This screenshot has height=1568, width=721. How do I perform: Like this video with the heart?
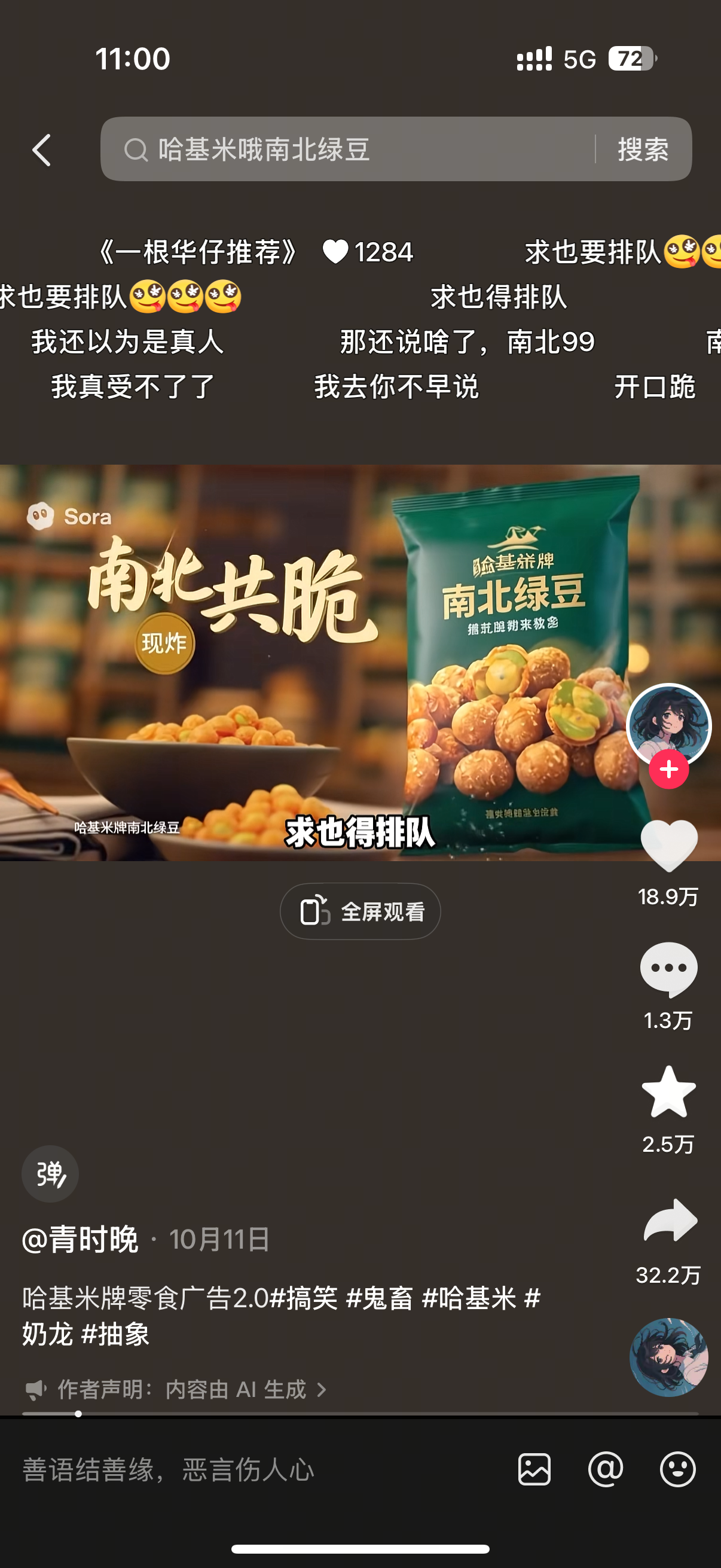click(668, 846)
